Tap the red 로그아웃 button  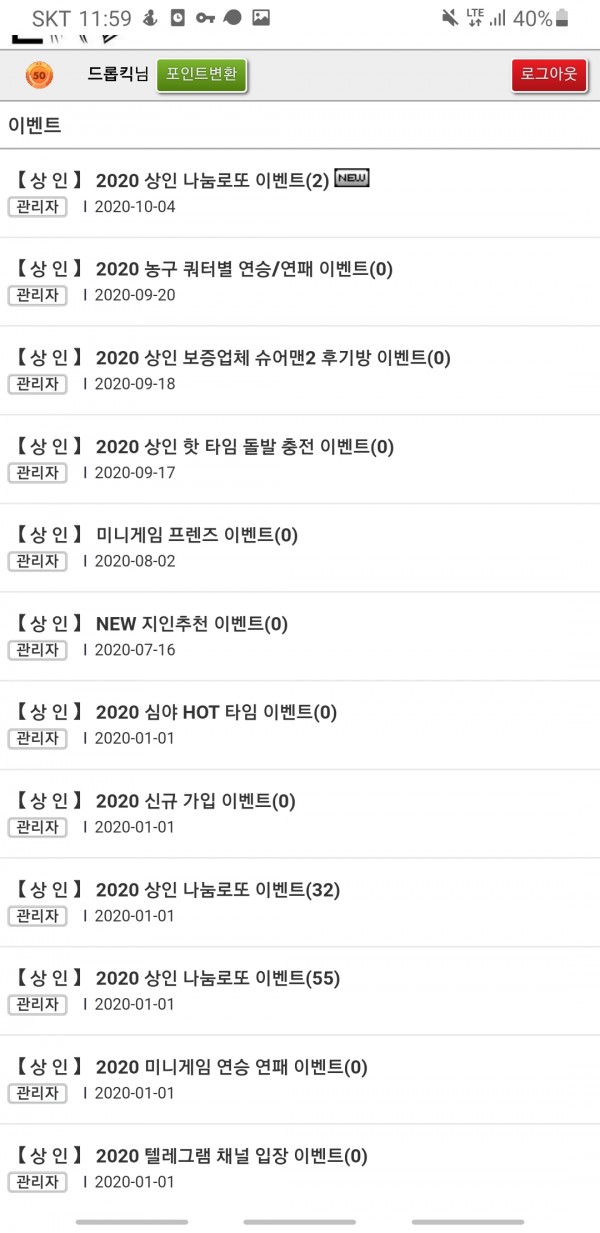click(x=548, y=75)
